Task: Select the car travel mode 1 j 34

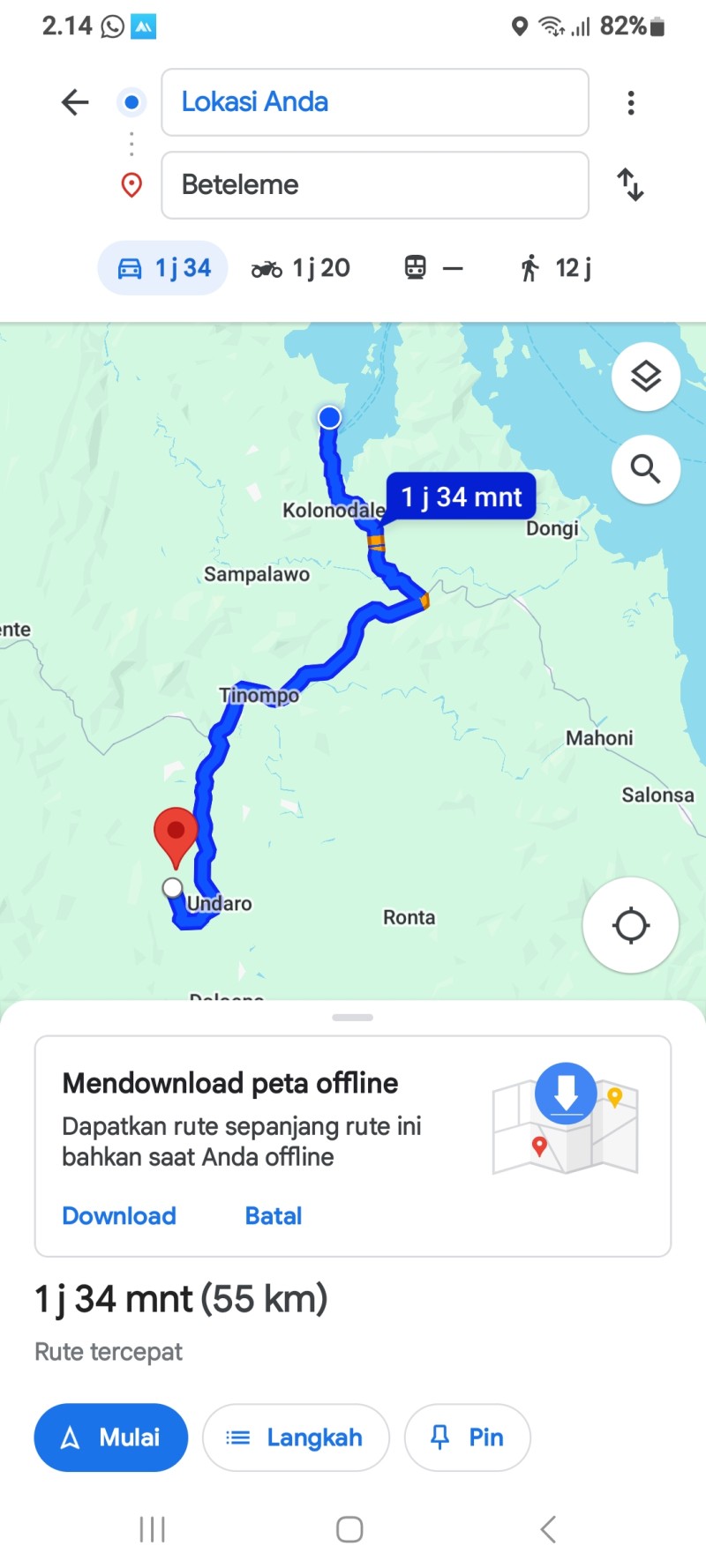Action: [163, 268]
